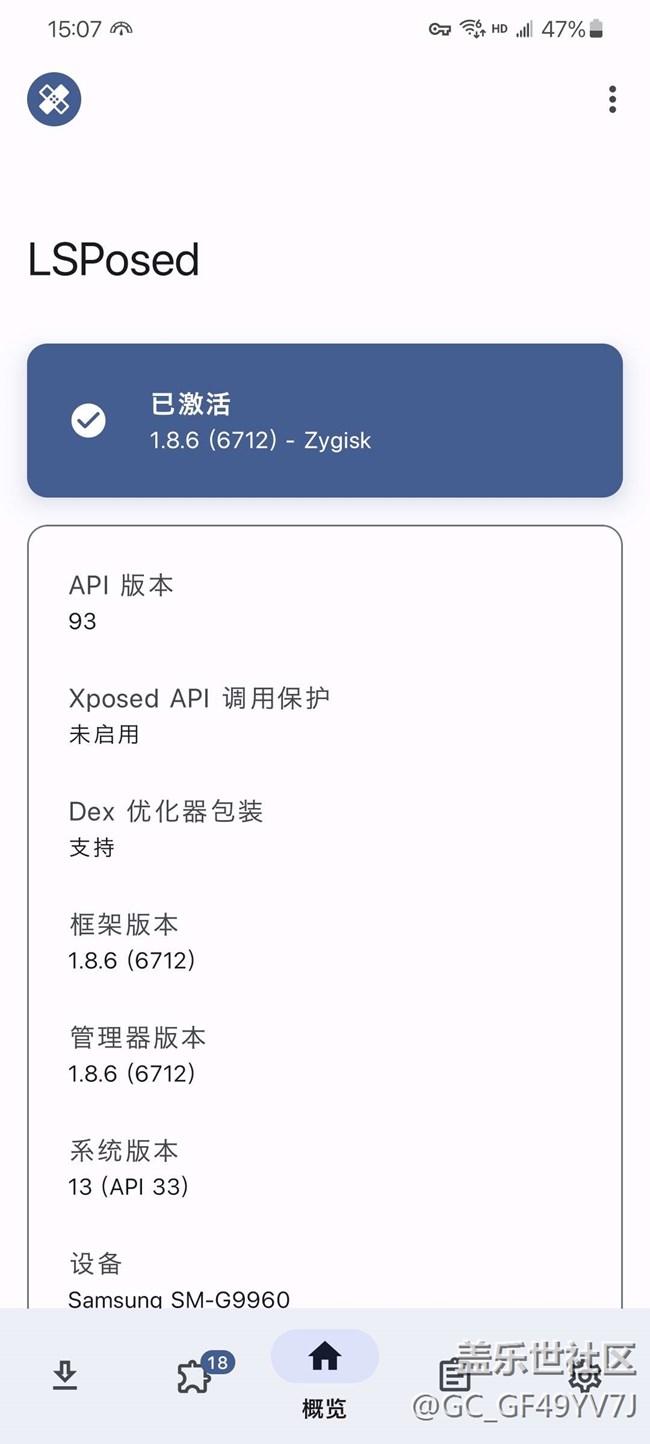The height and width of the screenshot is (1444, 650).
Task: Open the modules tab with 18 badge
Action: 195,1376
